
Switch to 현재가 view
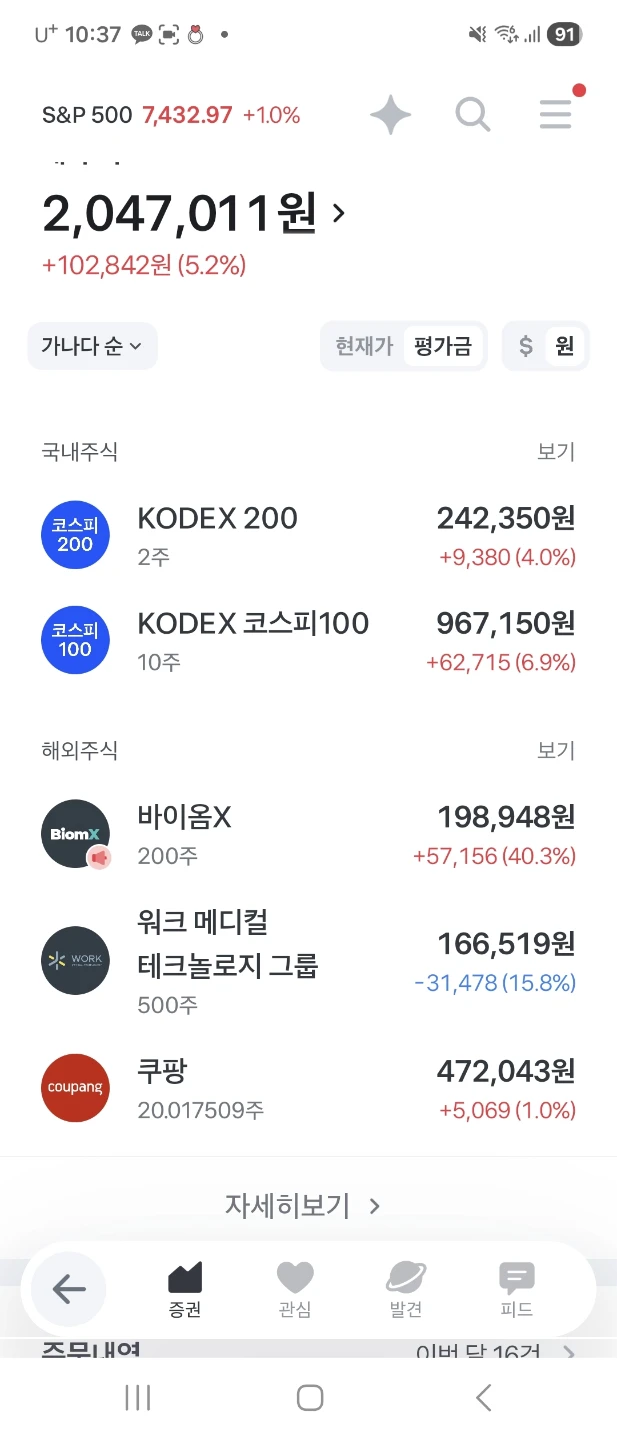coord(364,346)
